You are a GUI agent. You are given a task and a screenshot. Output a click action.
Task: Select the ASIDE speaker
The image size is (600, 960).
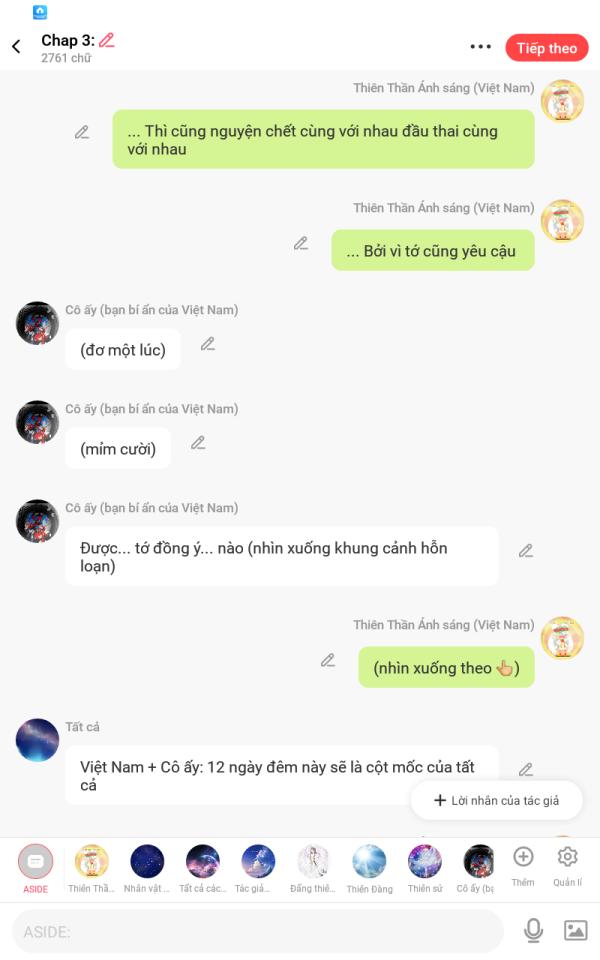(x=36, y=869)
